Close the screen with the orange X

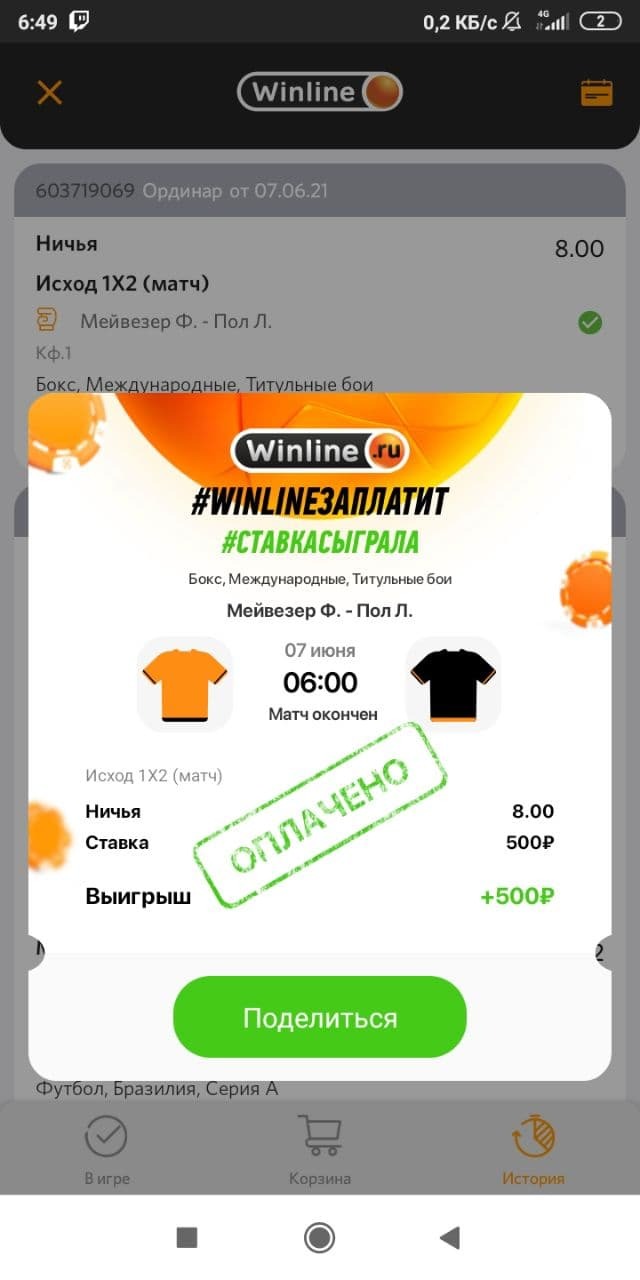[49, 93]
